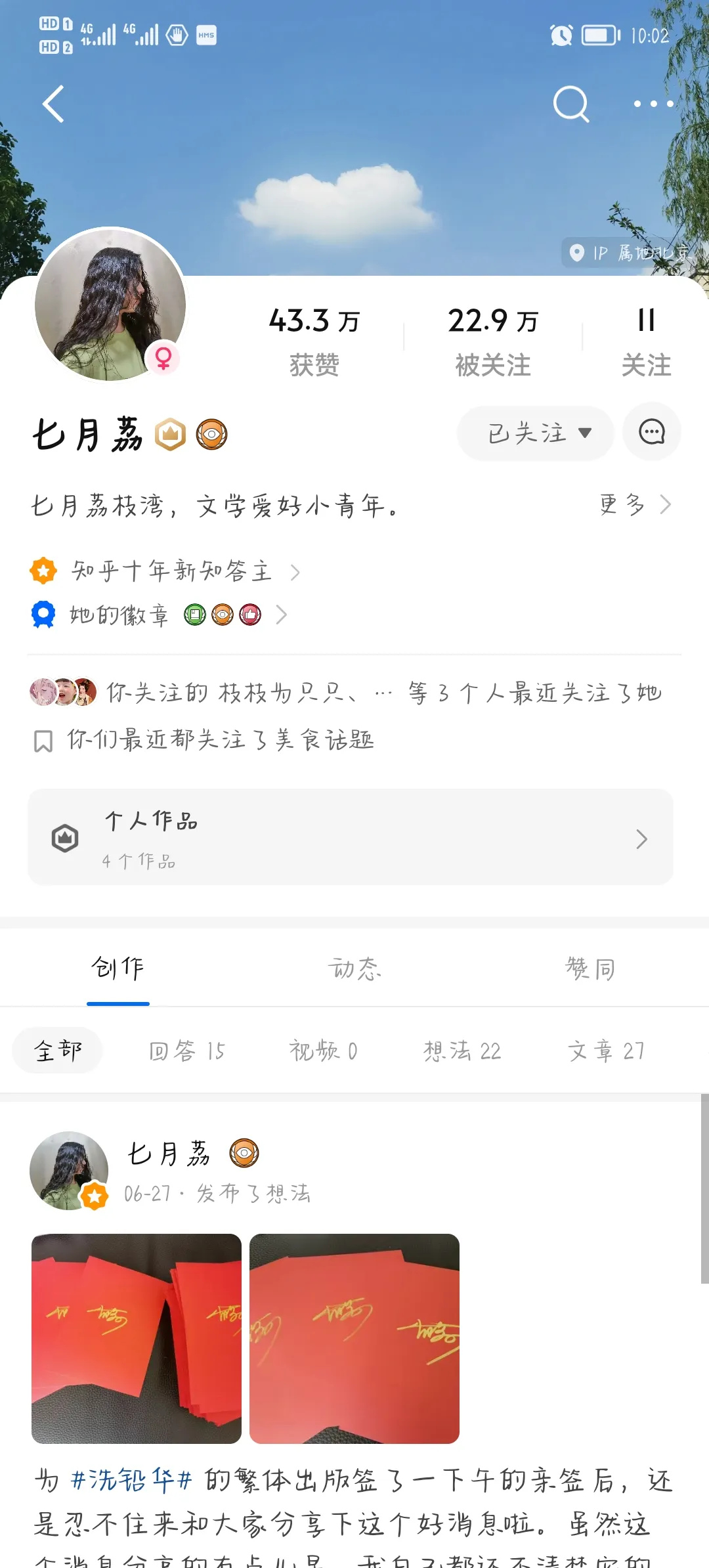Switch to the 动态 tab

click(354, 969)
